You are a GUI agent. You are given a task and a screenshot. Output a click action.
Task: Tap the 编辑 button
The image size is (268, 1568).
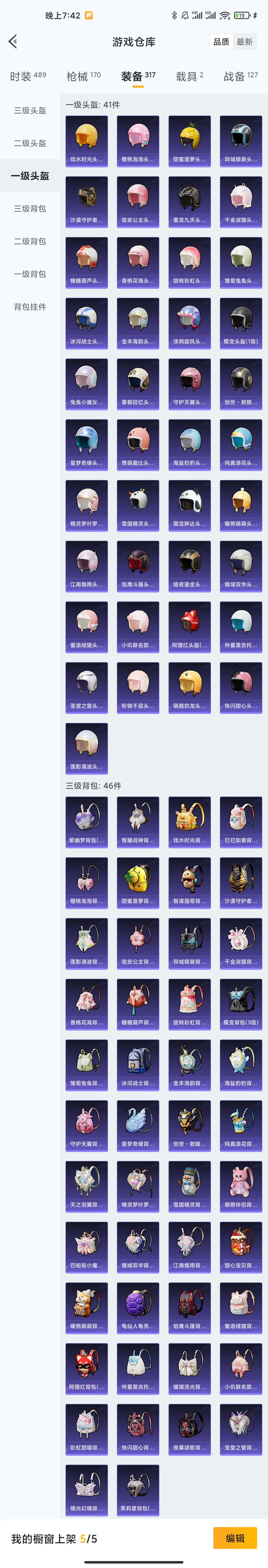[235, 1538]
